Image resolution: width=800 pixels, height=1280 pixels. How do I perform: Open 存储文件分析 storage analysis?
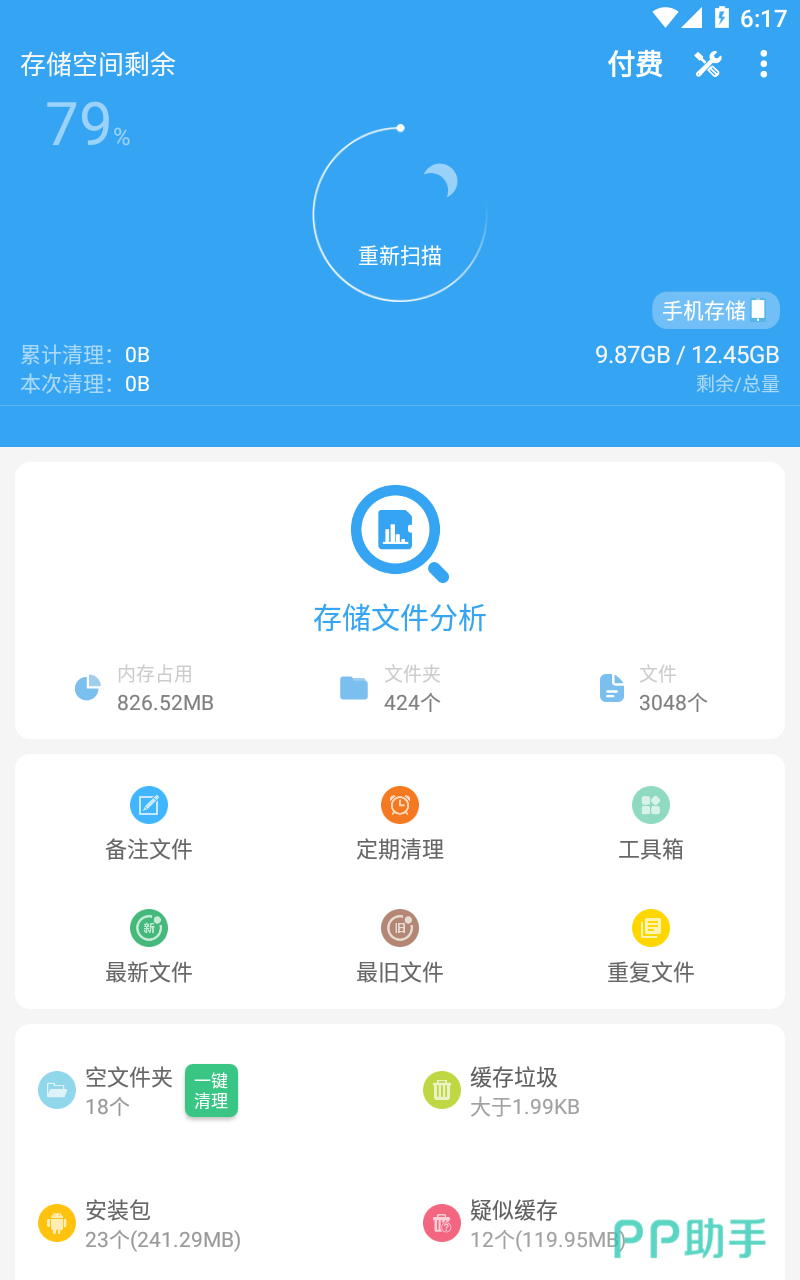(400, 560)
